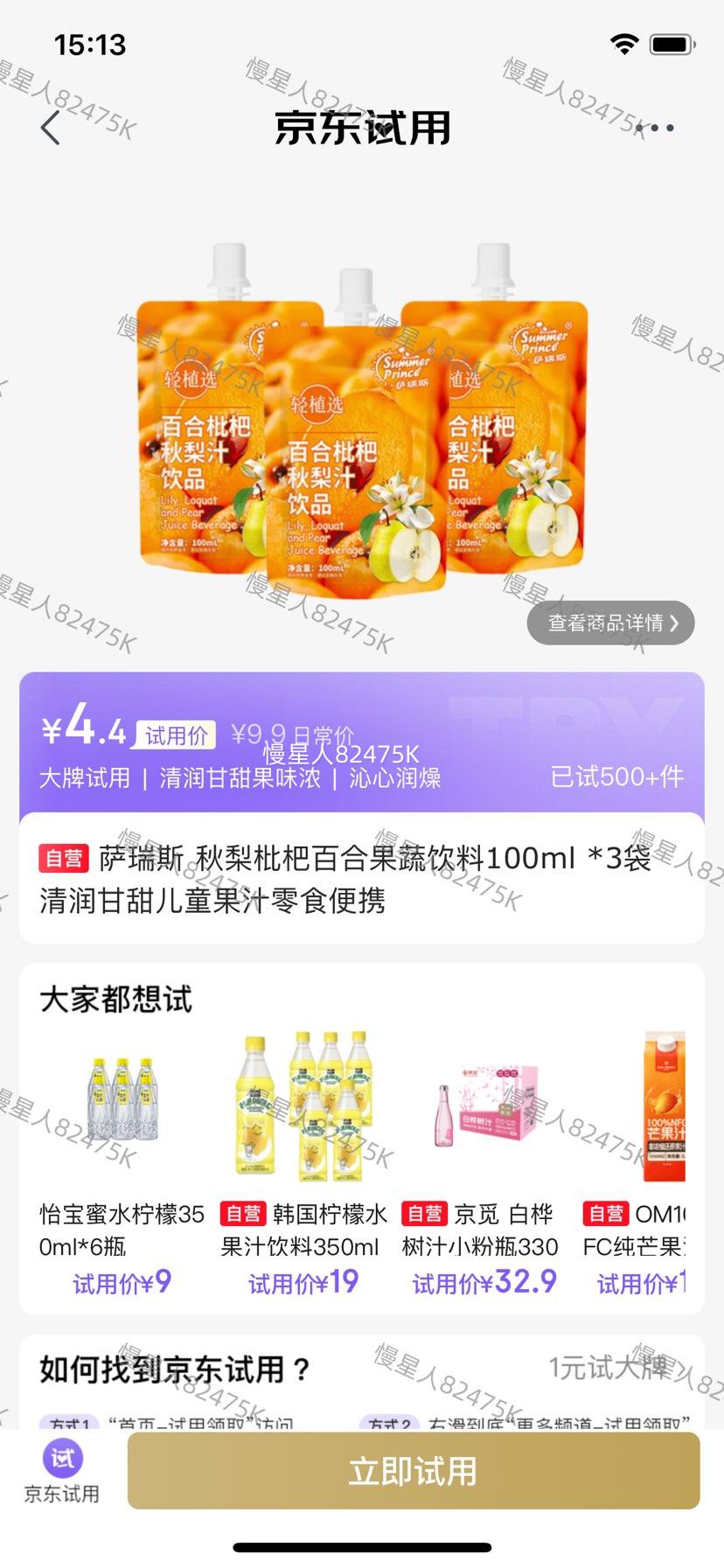The height and width of the screenshot is (1568, 724).
Task: Tap the battery indicator in status bar
Action: tap(670, 42)
